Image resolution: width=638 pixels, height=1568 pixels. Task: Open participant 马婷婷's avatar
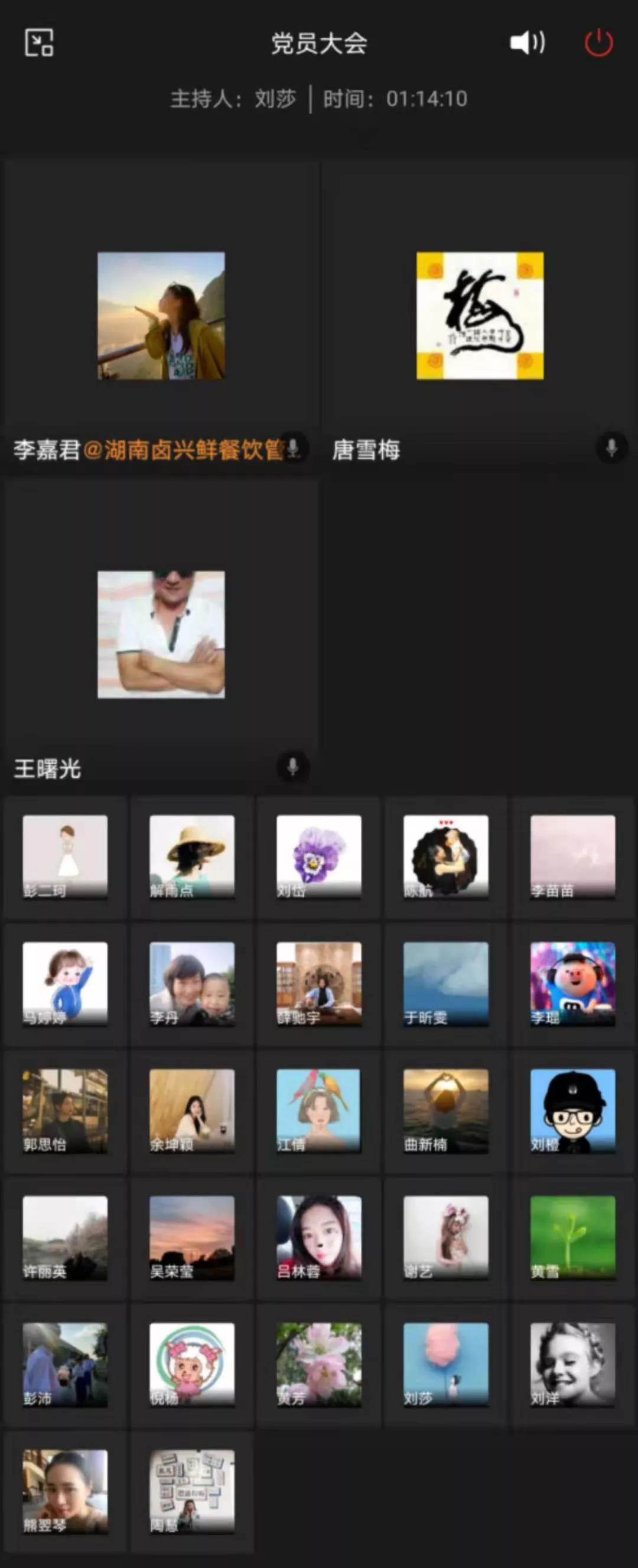click(65, 983)
